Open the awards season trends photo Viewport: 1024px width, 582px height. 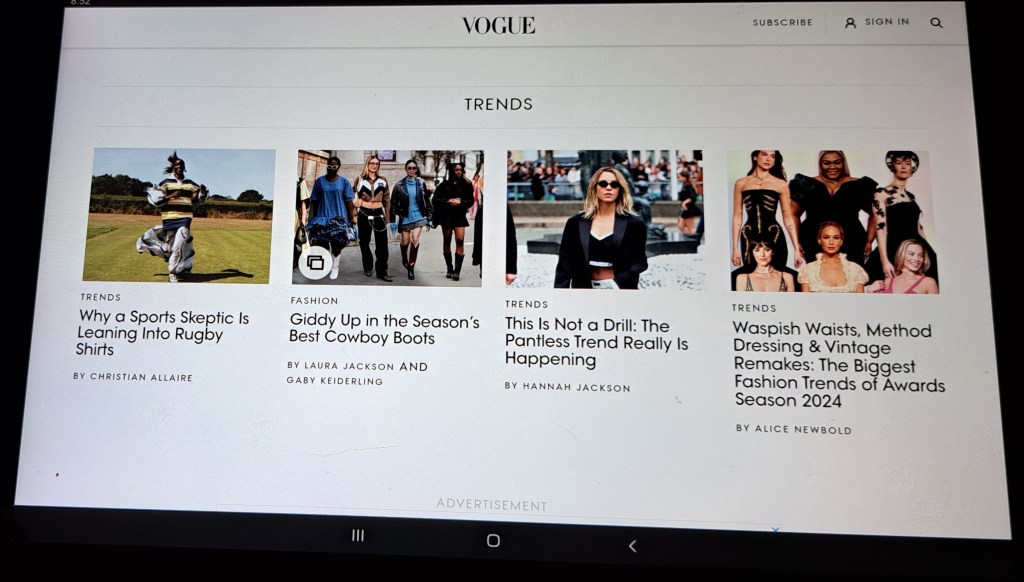click(832, 222)
